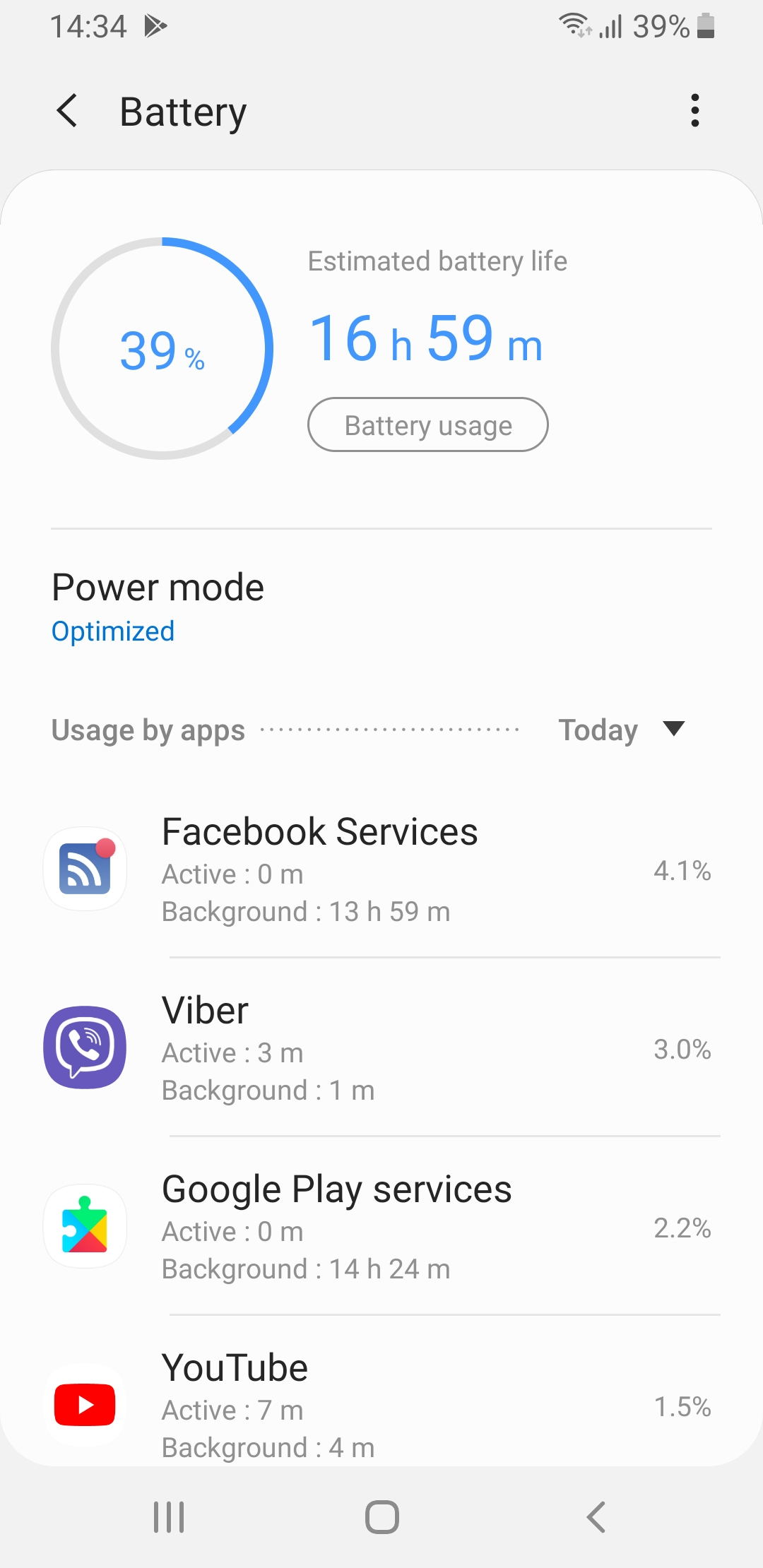Tap the home button in navigation bar
763x1568 pixels.
click(x=381, y=1516)
